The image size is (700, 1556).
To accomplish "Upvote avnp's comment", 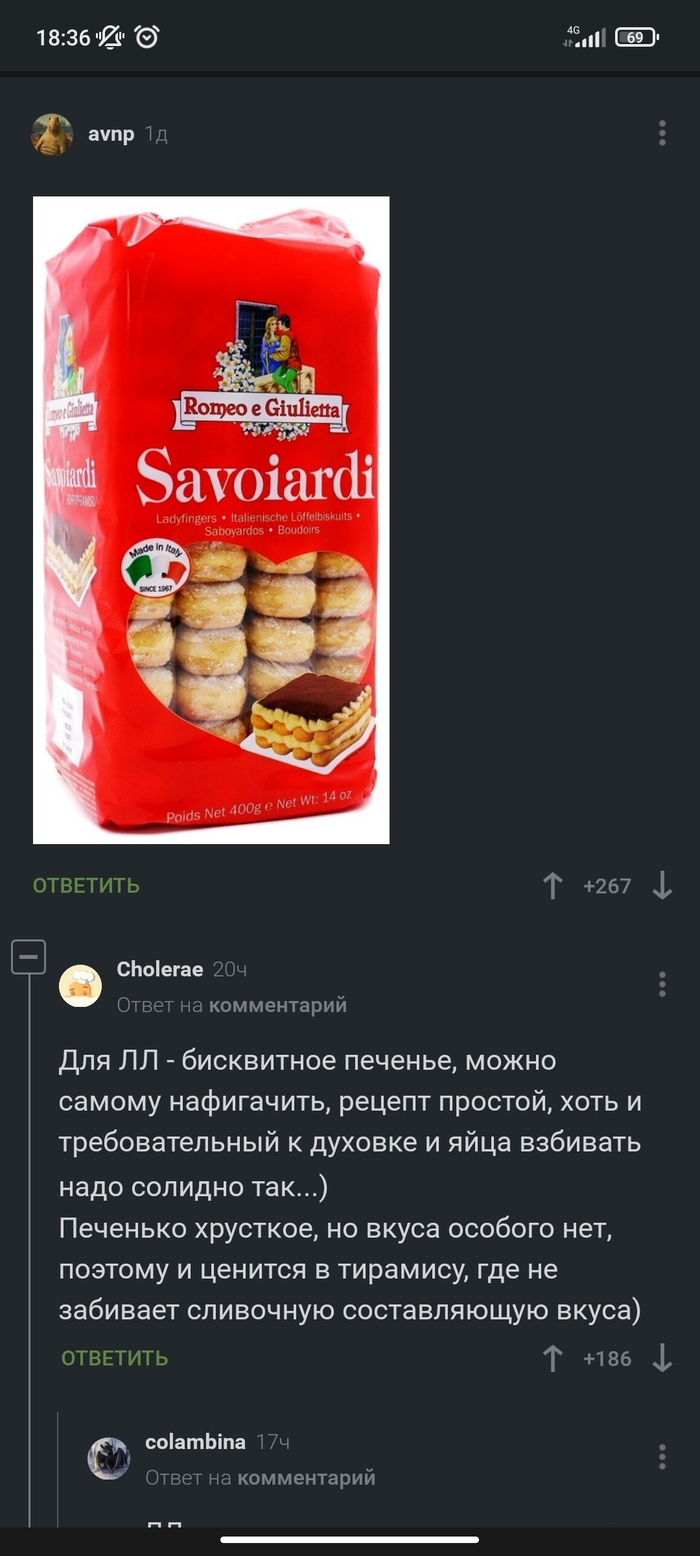I will 552,885.
